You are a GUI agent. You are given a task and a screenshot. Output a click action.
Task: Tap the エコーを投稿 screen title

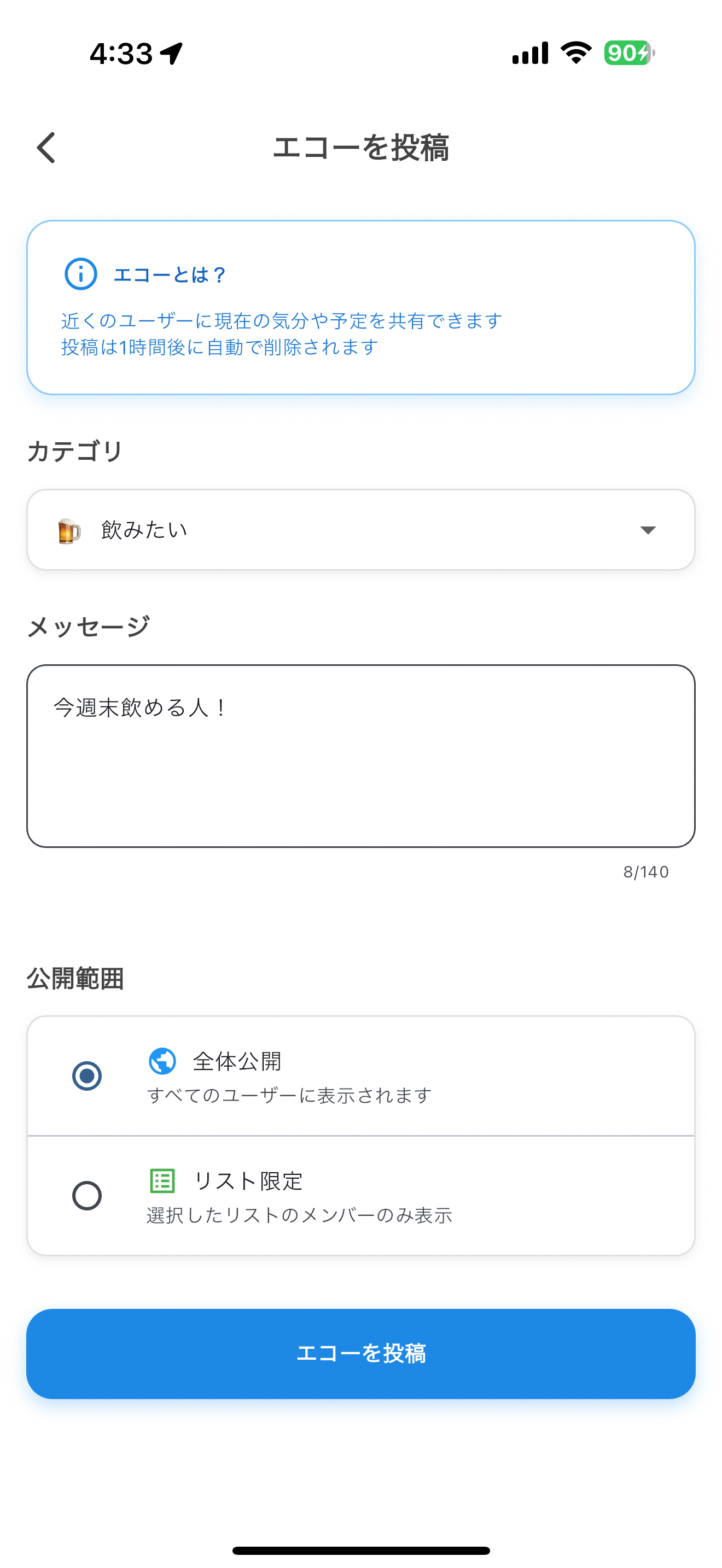(360, 147)
